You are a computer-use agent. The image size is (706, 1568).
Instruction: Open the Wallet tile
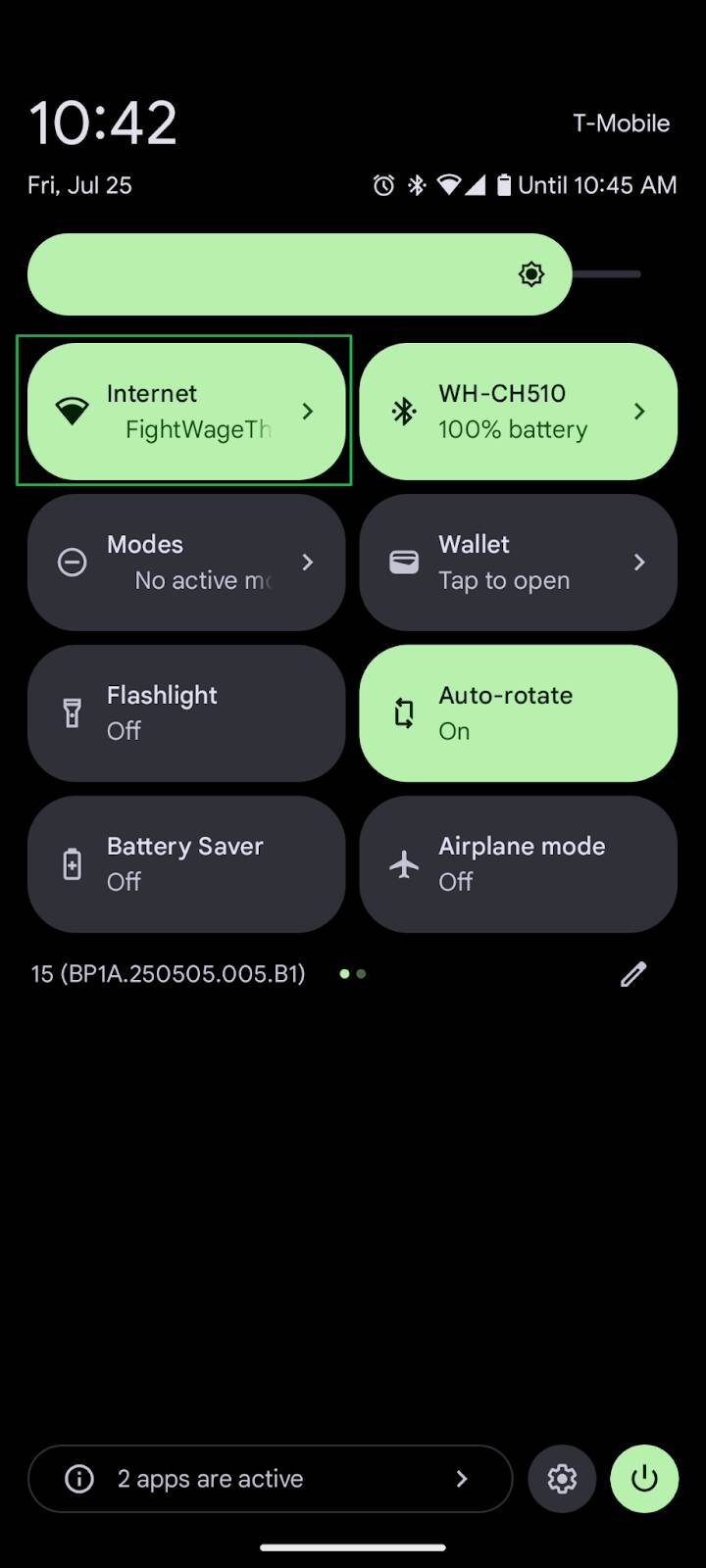pyautogui.click(x=518, y=562)
